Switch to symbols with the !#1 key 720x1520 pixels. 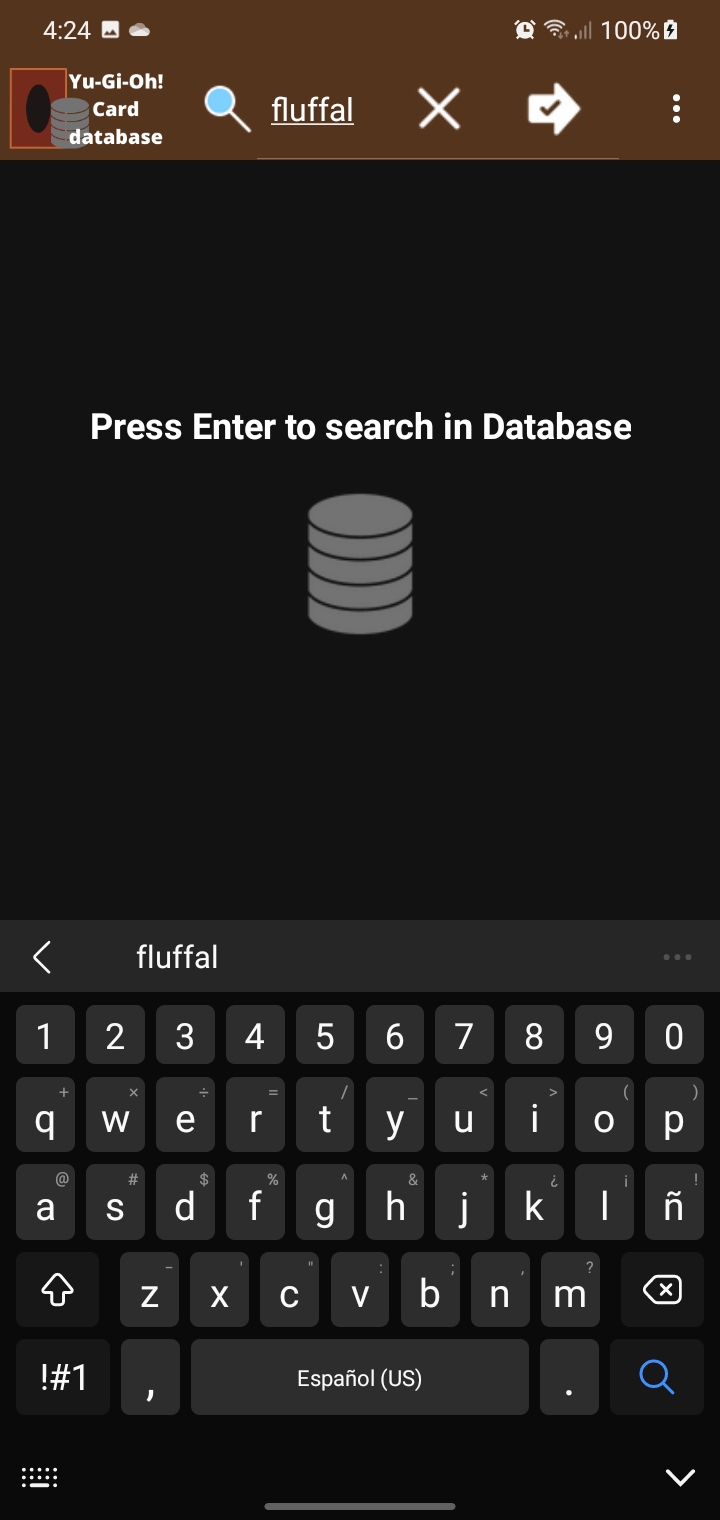click(62, 1377)
